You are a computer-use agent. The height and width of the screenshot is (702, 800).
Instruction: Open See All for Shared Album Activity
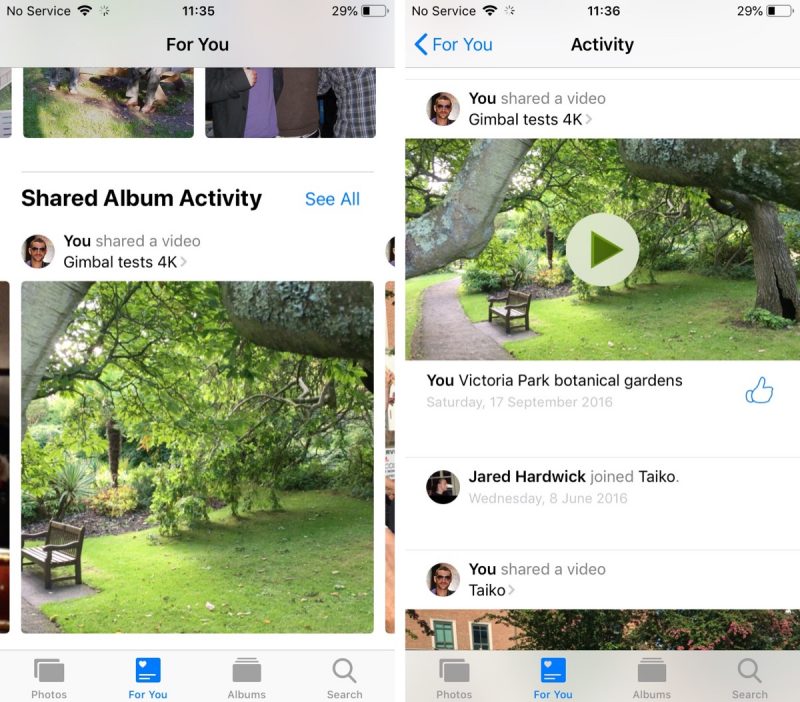332,199
